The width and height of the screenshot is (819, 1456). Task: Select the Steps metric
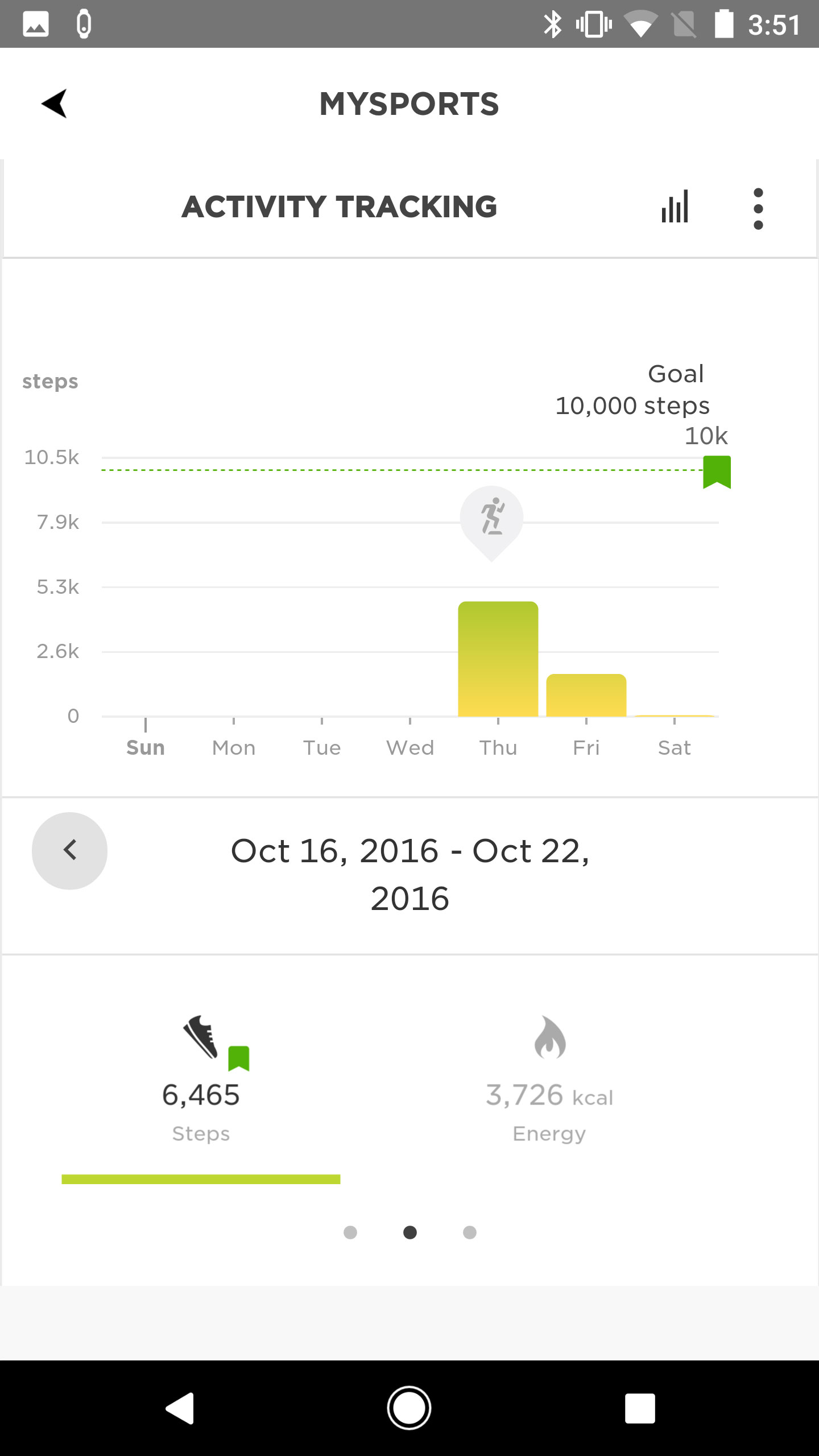(201, 1081)
